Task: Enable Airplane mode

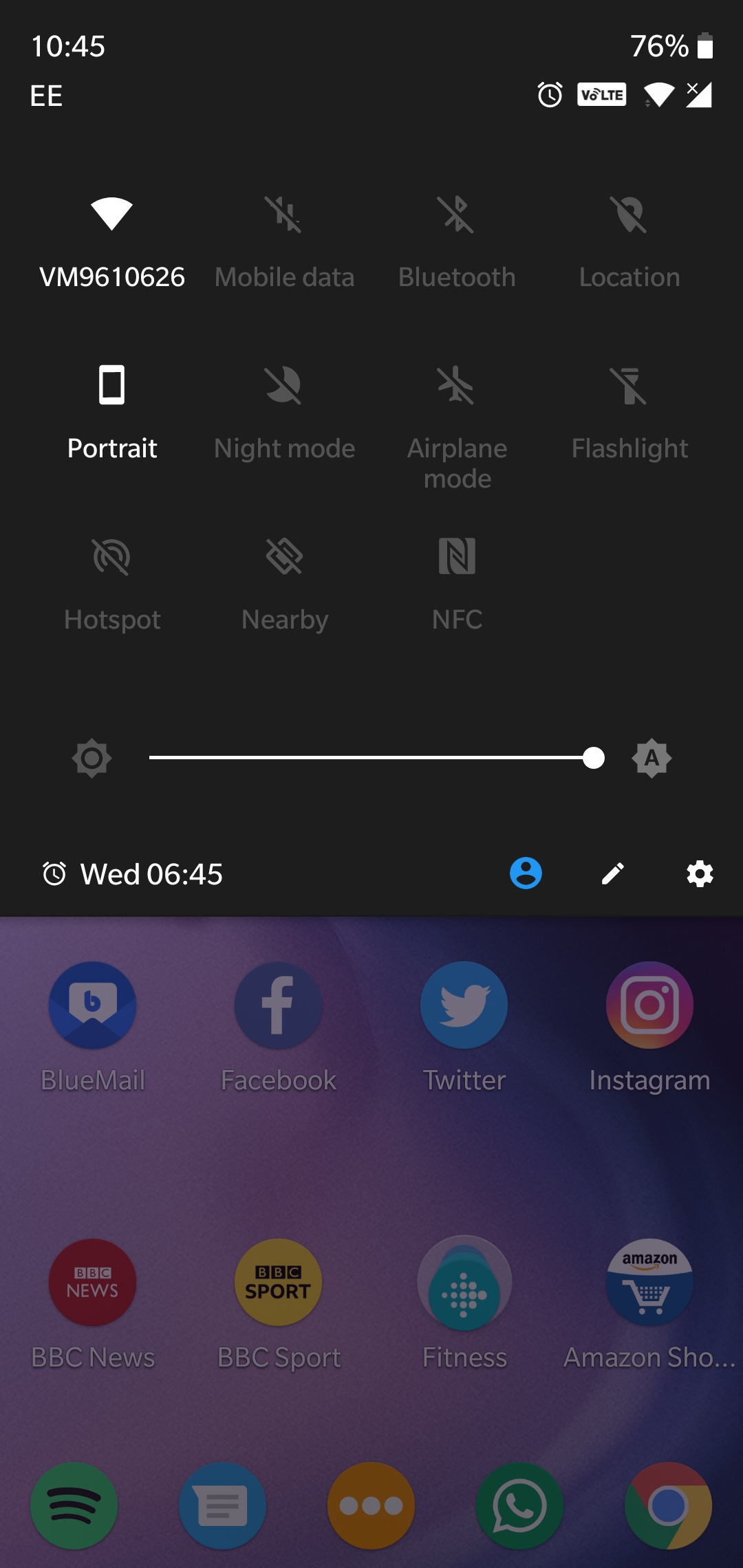Action: pos(457,385)
